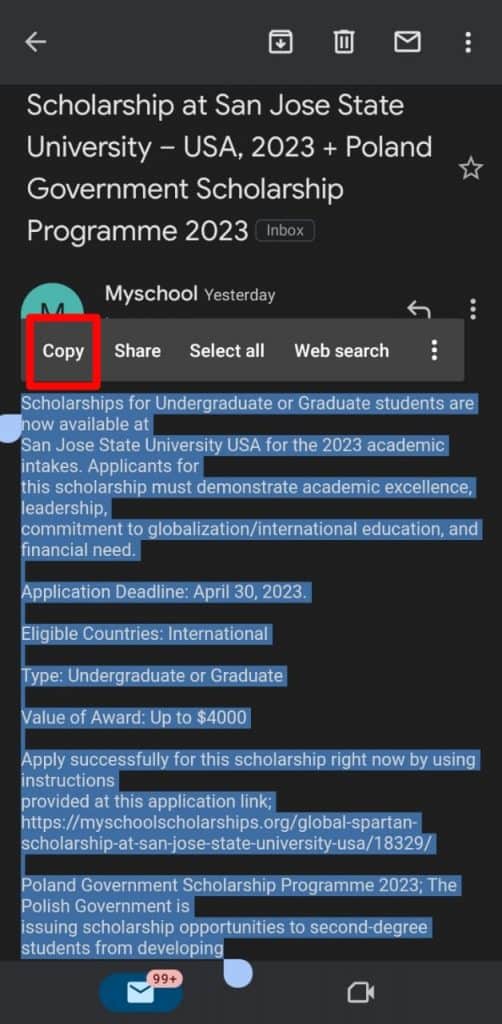This screenshot has width=502, height=1024.
Task: Reply to Myschool's email
Action: [x=418, y=308]
